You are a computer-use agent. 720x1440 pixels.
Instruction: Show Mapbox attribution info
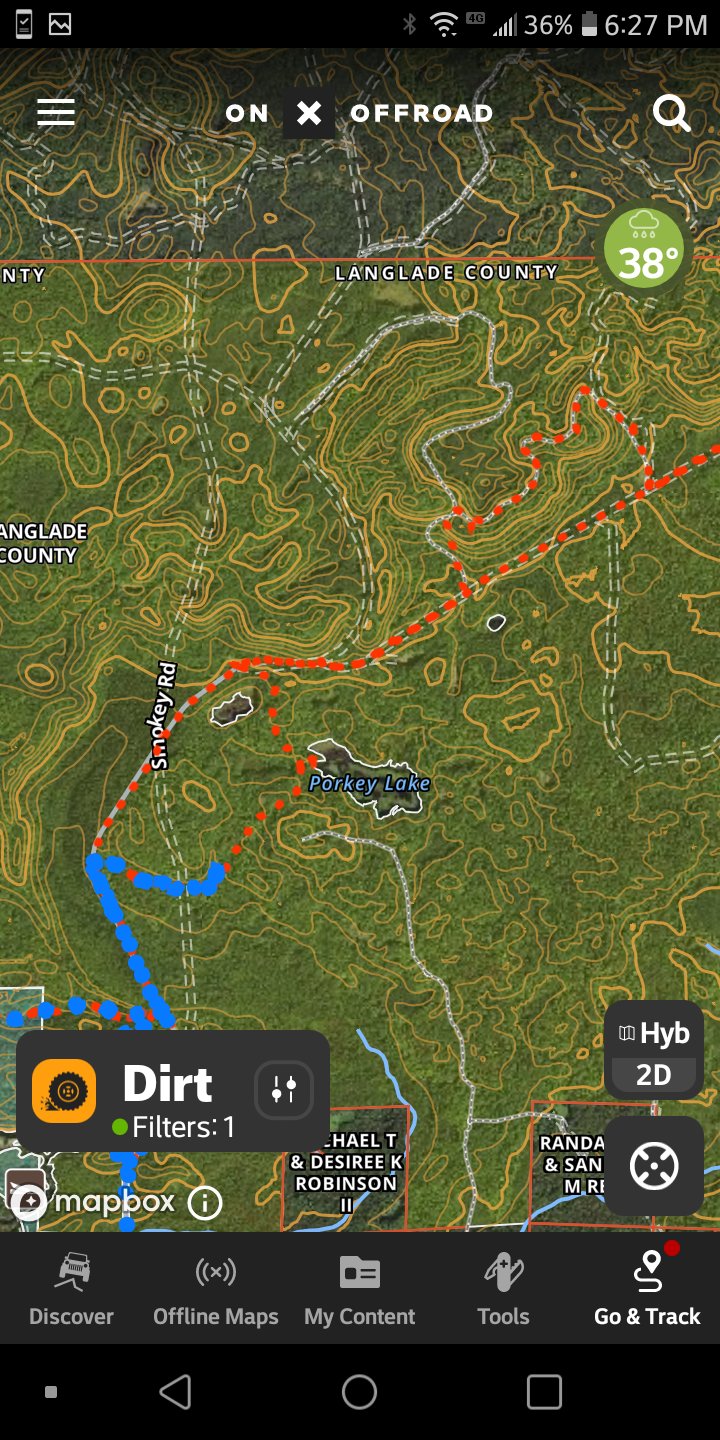tap(205, 1203)
